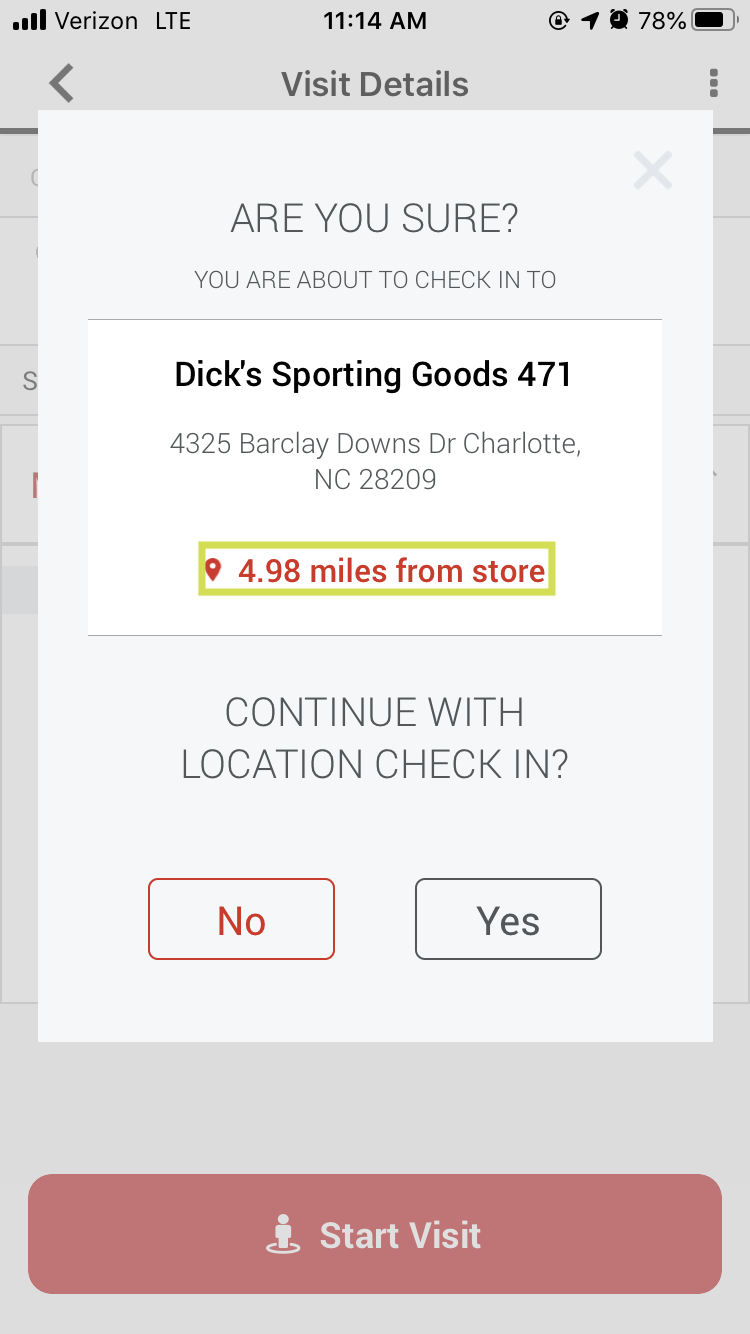The width and height of the screenshot is (750, 1334).
Task: Decline the location check in with No
Action: click(x=241, y=919)
